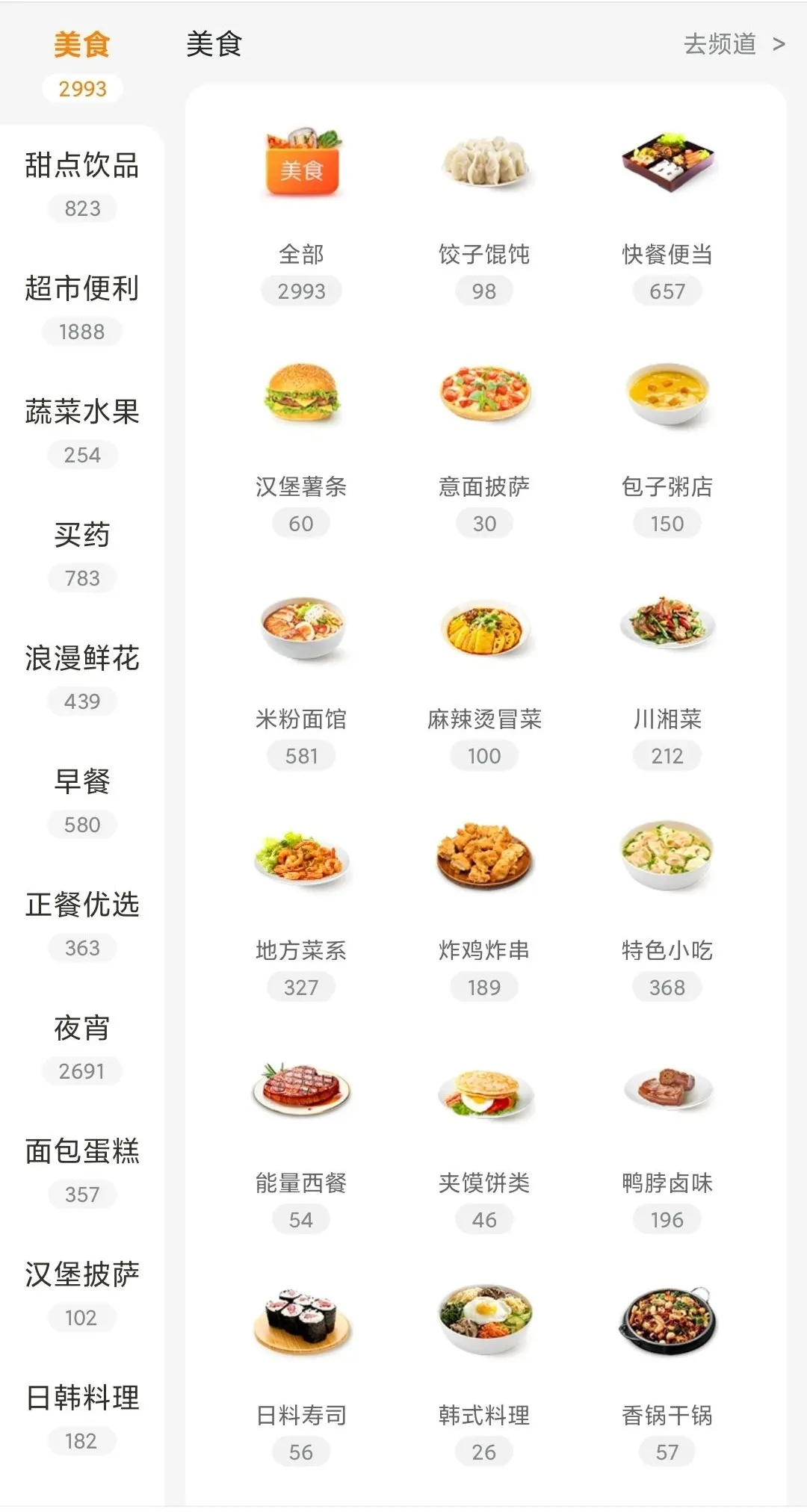Open 包子粥店 porridge bowl icon
The height and width of the screenshot is (1512, 807).
[x=668, y=397]
